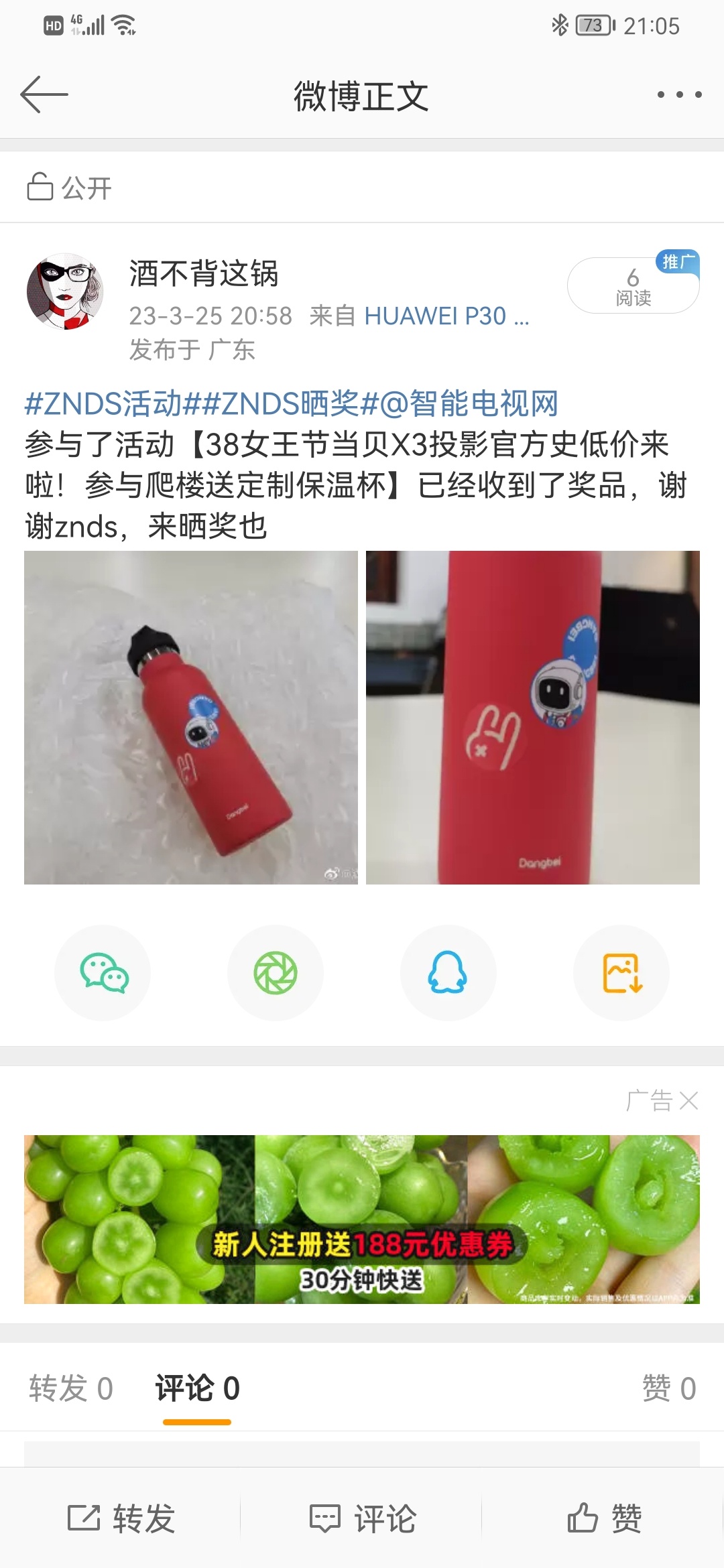Save the post as an image
The width and height of the screenshot is (724, 1568).
pos(621,972)
